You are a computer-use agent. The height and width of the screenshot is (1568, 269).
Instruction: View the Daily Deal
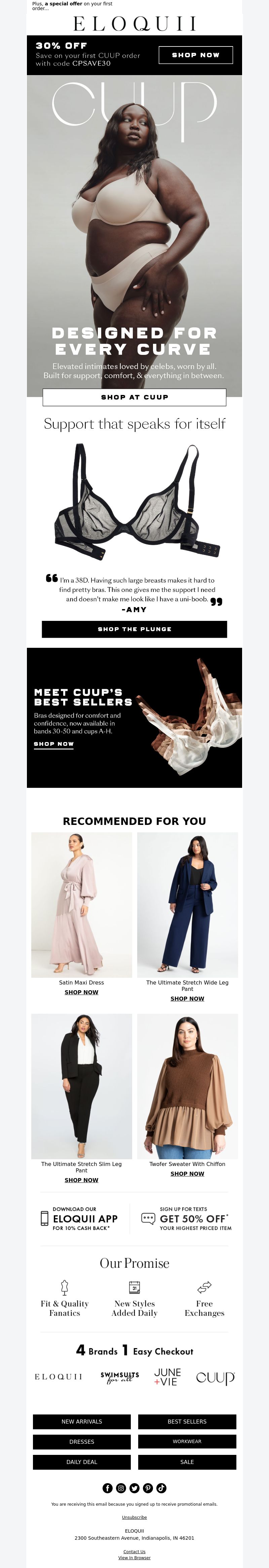coord(81,1462)
